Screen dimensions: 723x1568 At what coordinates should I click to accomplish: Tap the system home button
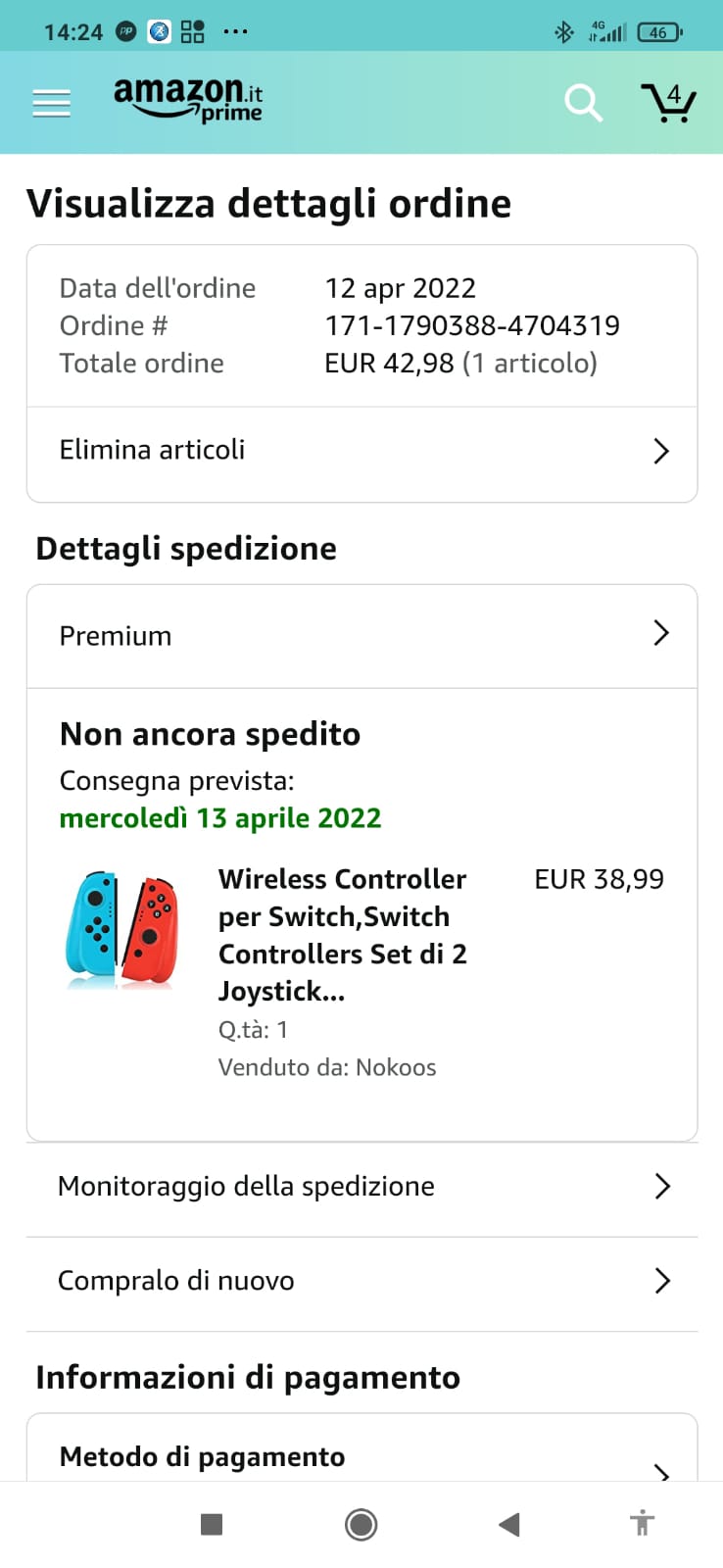pyautogui.click(x=361, y=1524)
